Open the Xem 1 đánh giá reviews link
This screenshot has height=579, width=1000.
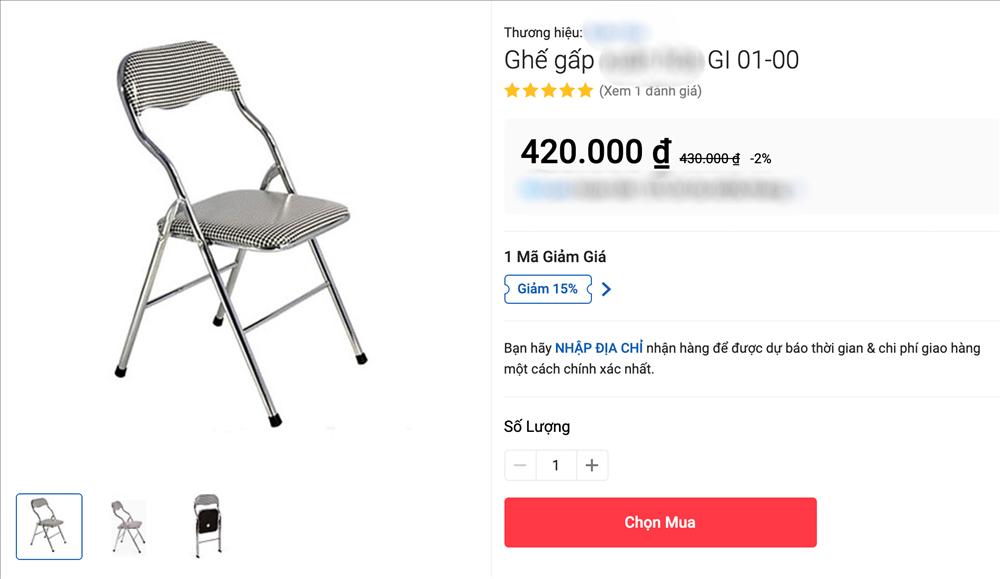click(x=650, y=91)
